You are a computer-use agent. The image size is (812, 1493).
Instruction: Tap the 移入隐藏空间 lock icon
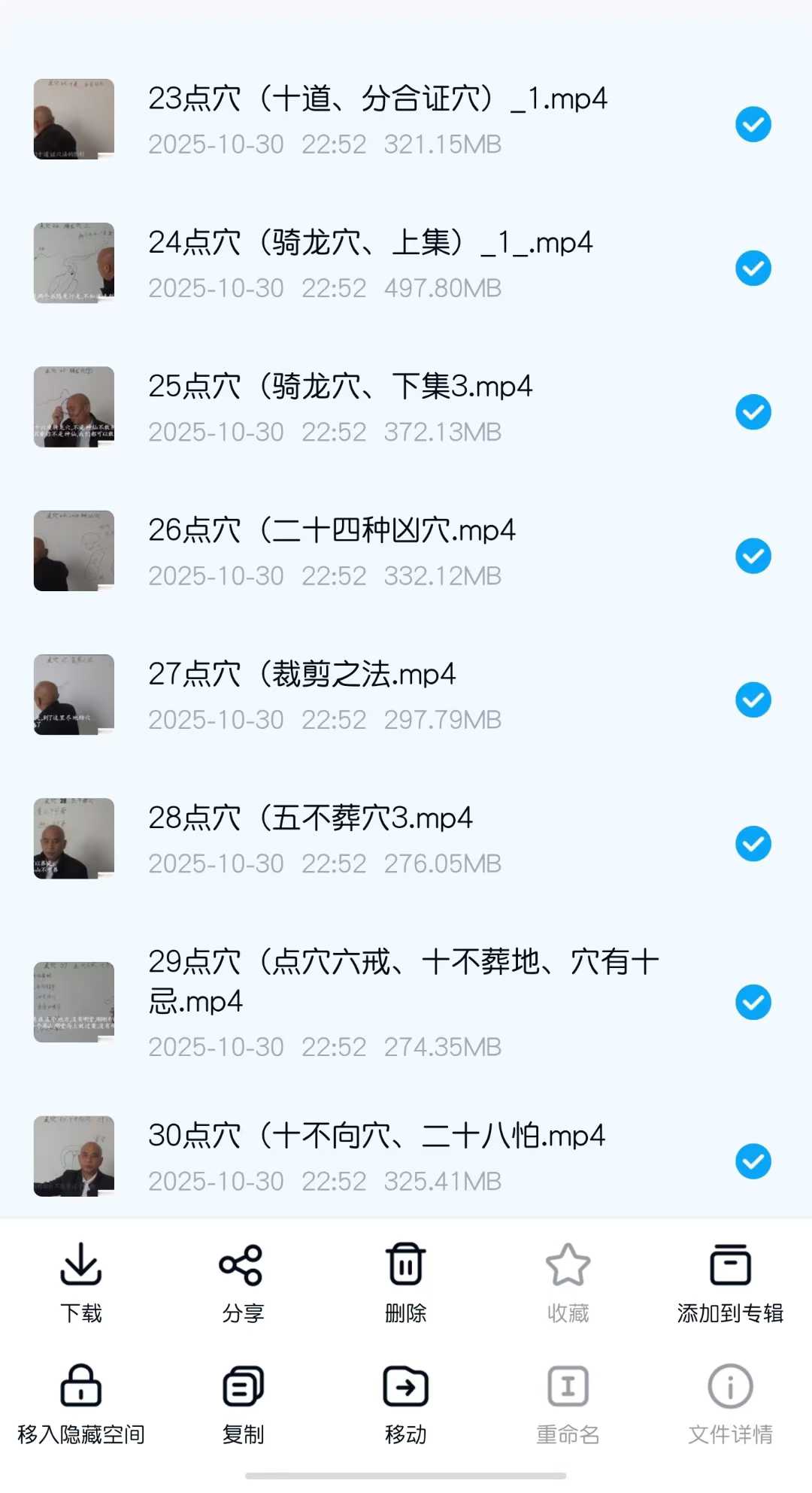[x=80, y=1388]
